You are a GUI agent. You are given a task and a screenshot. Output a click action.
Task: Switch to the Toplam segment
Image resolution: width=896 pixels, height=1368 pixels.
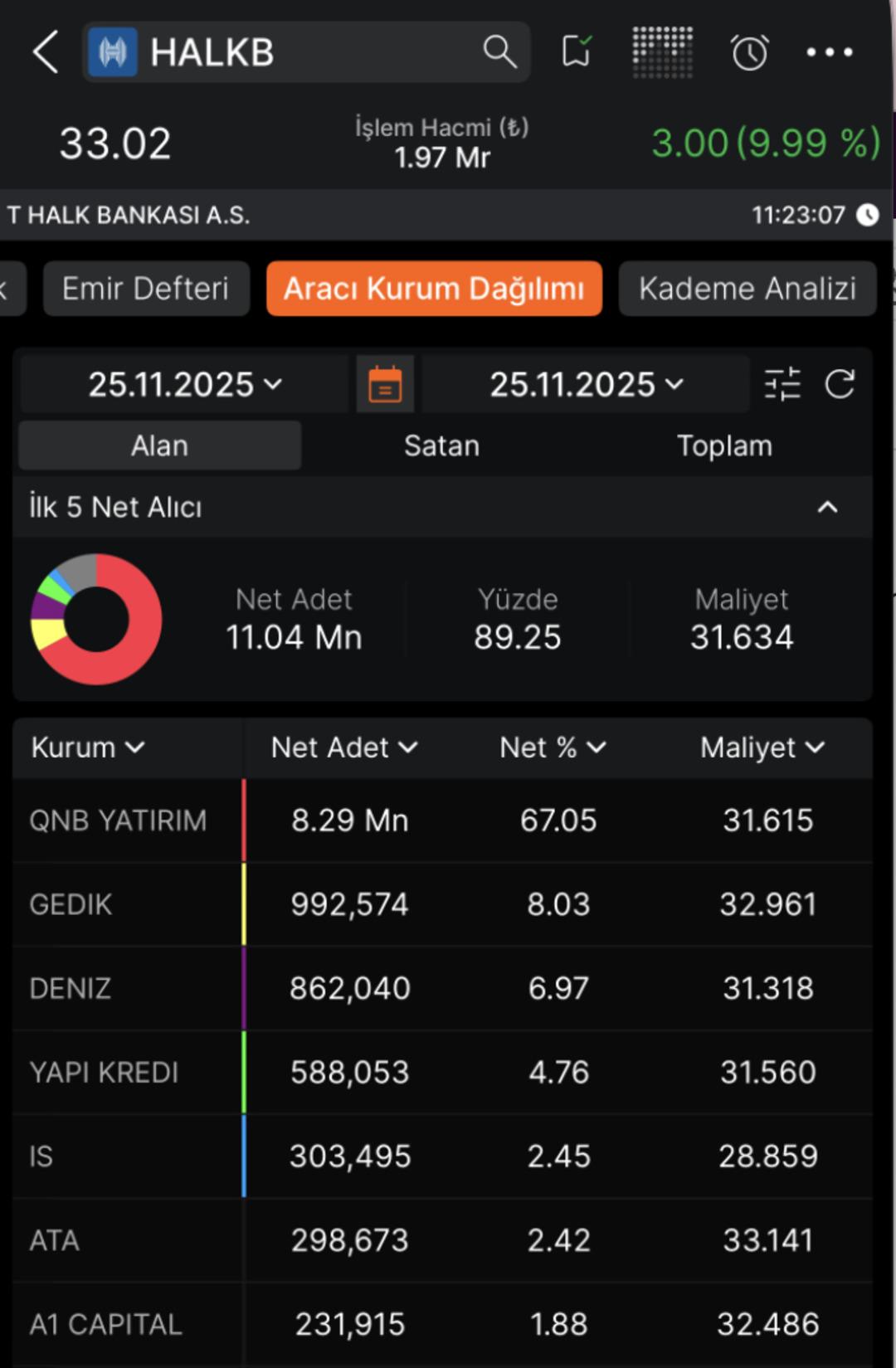tap(725, 445)
